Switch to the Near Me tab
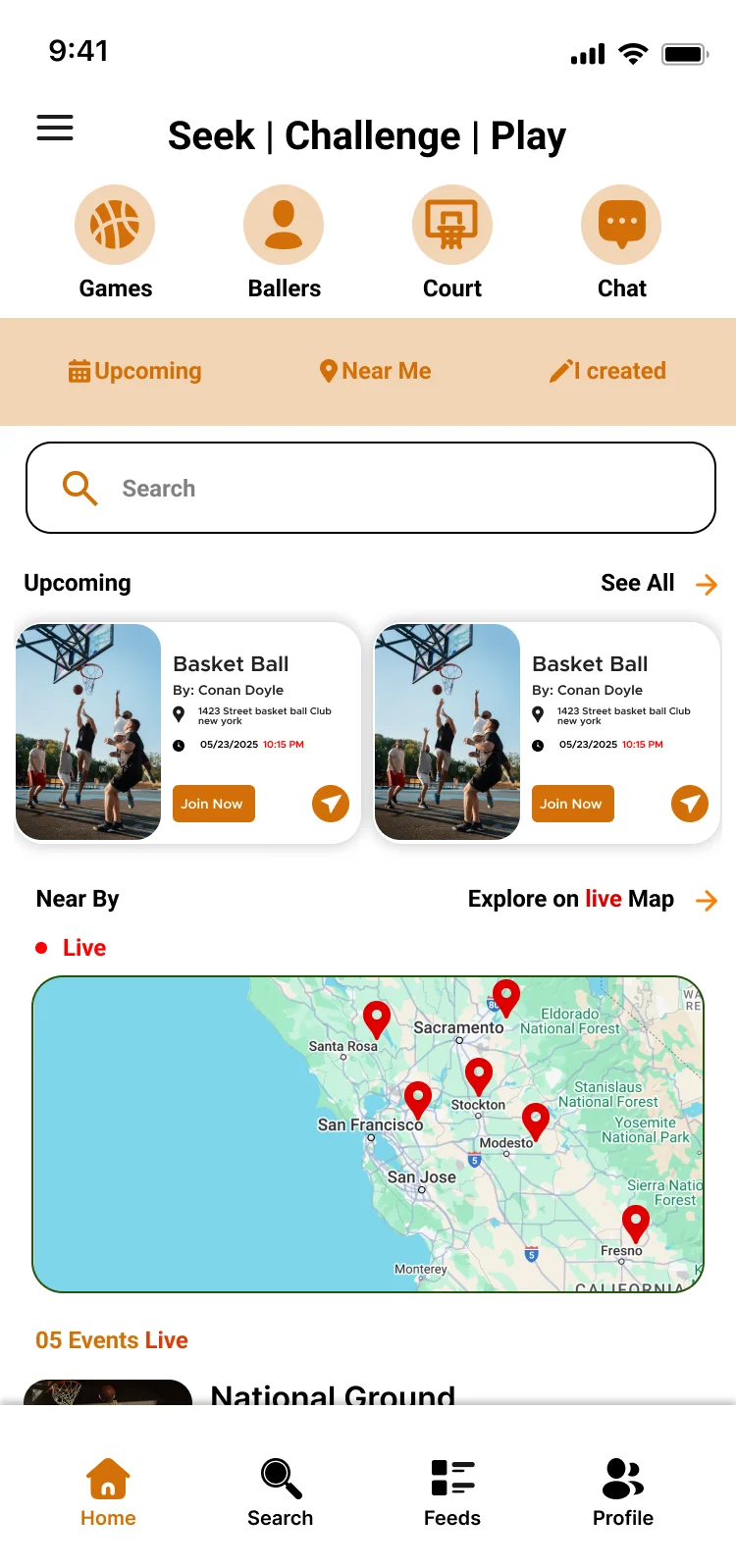The height and width of the screenshot is (1568, 736). tap(375, 371)
